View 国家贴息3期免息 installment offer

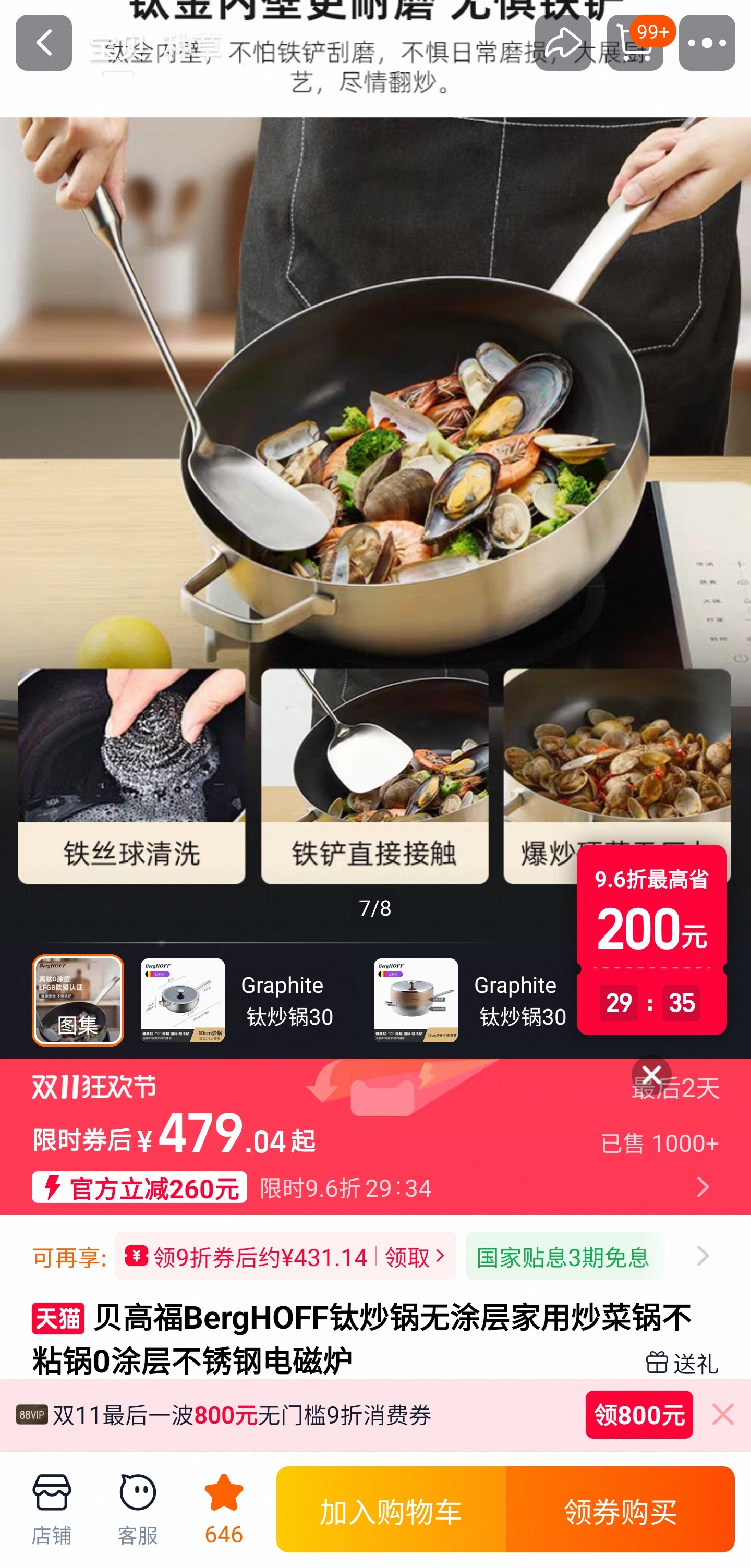click(564, 1256)
